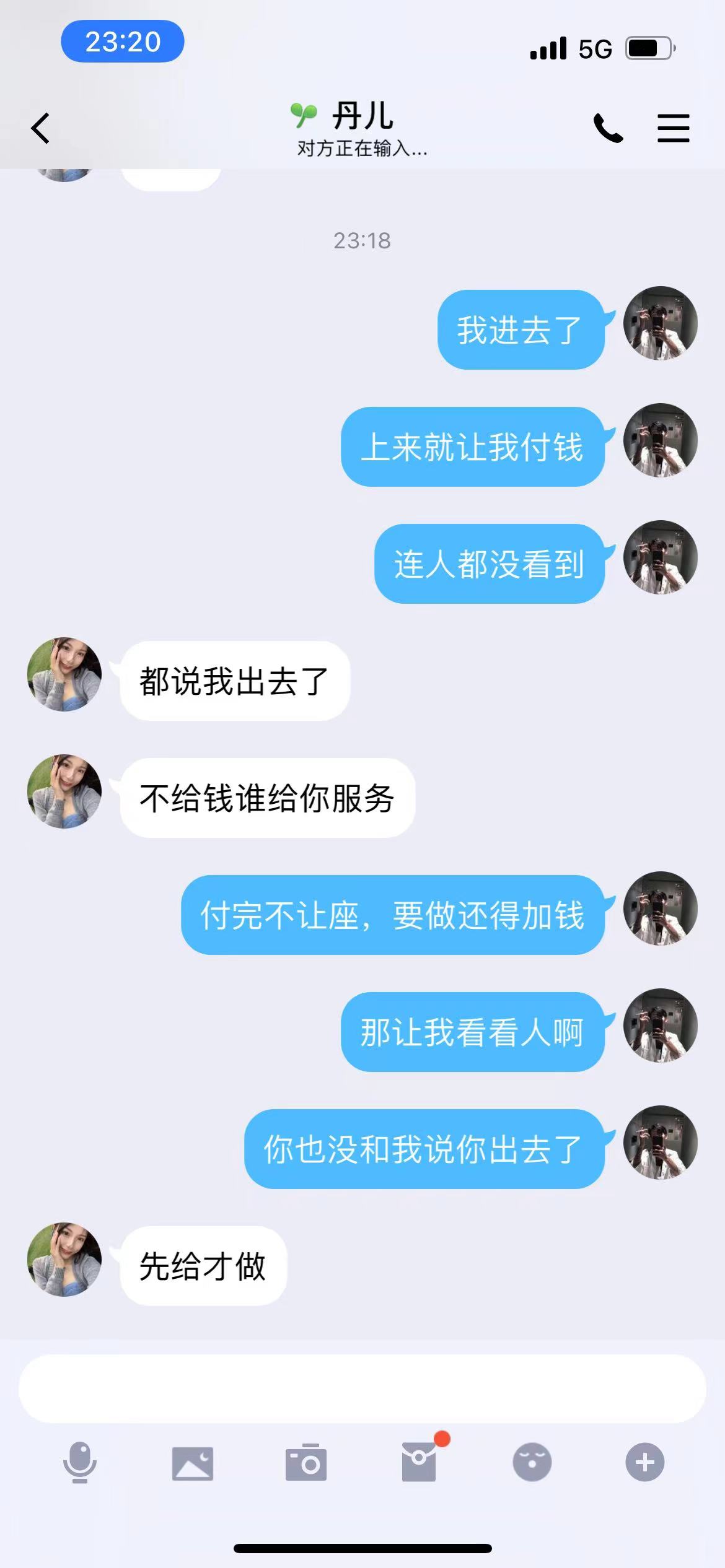The height and width of the screenshot is (1568, 725).
Task: Tap the back arrow to exit chat
Action: point(41,128)
